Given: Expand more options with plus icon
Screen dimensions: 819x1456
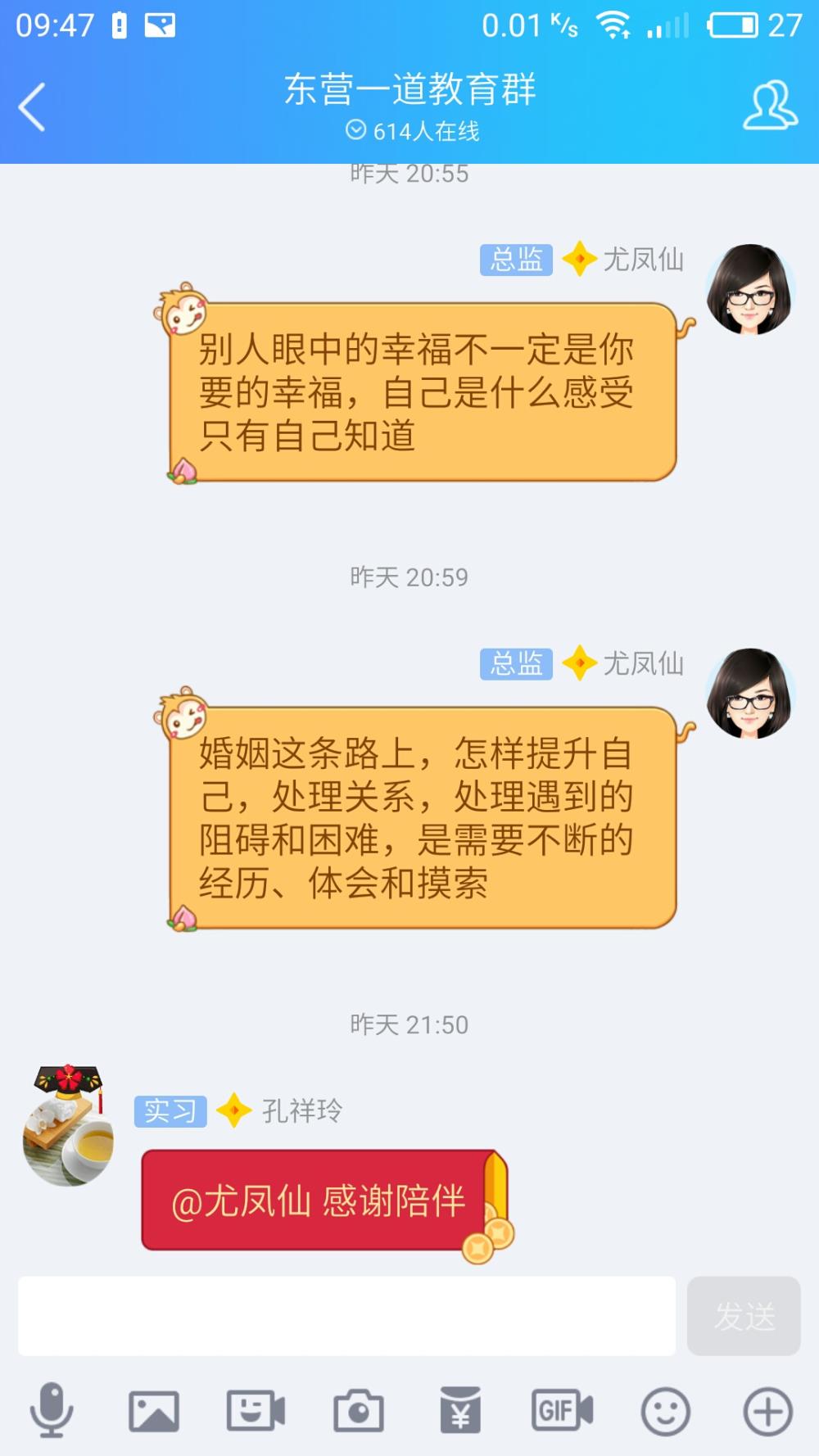Looking at the screenshot, I should 767,1411.
